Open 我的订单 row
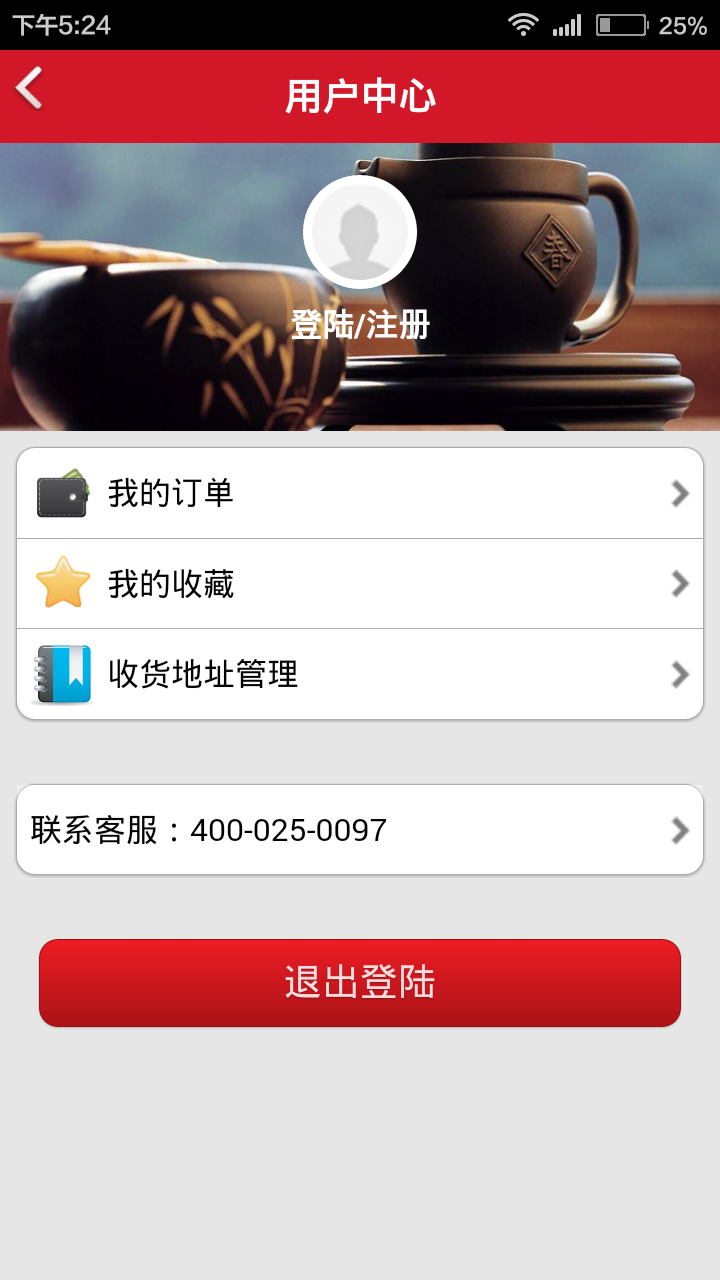Screen dimensions: 720x1280 (x=360, y=493)
